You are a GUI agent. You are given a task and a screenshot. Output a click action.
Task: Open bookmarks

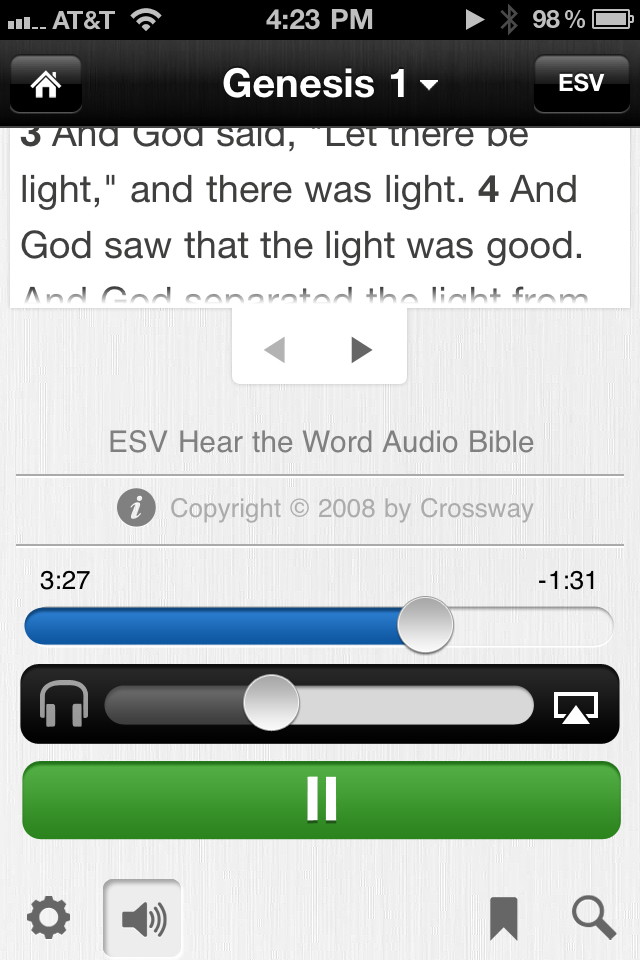click(x=503, y=917)
